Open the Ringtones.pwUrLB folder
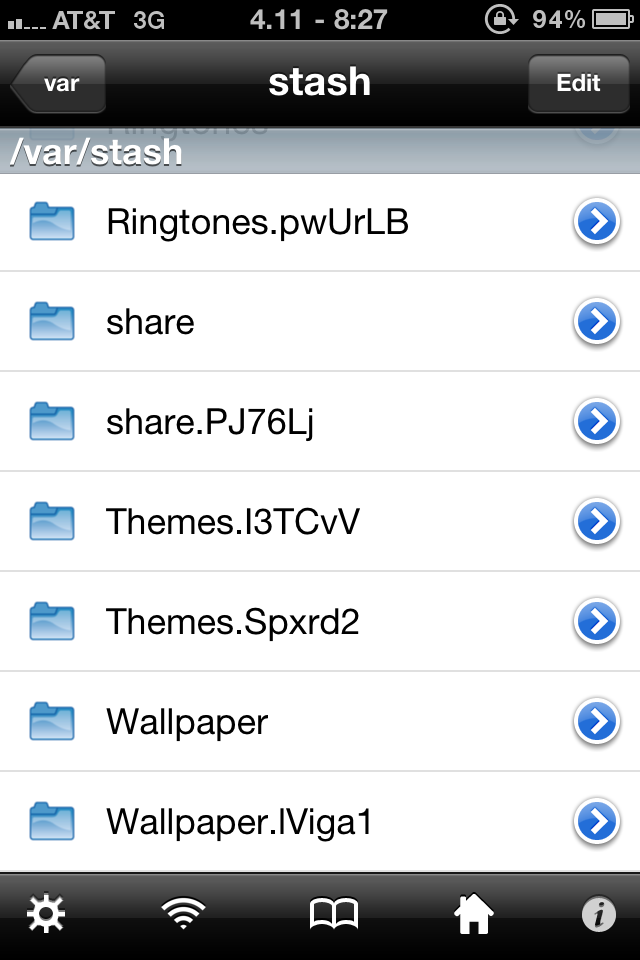The image size is (640, 960). [257, 222]
